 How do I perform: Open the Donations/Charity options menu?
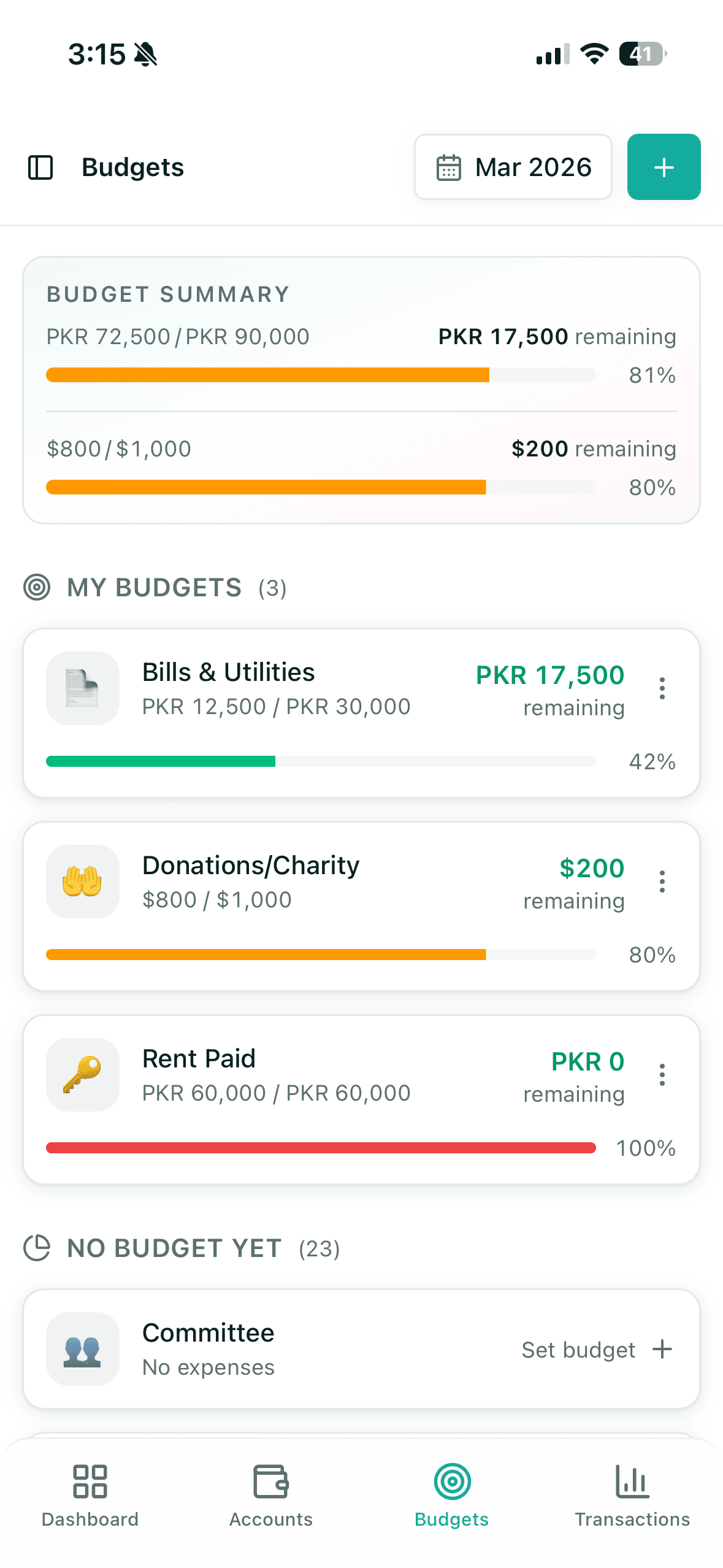click(x=662, y=882)
